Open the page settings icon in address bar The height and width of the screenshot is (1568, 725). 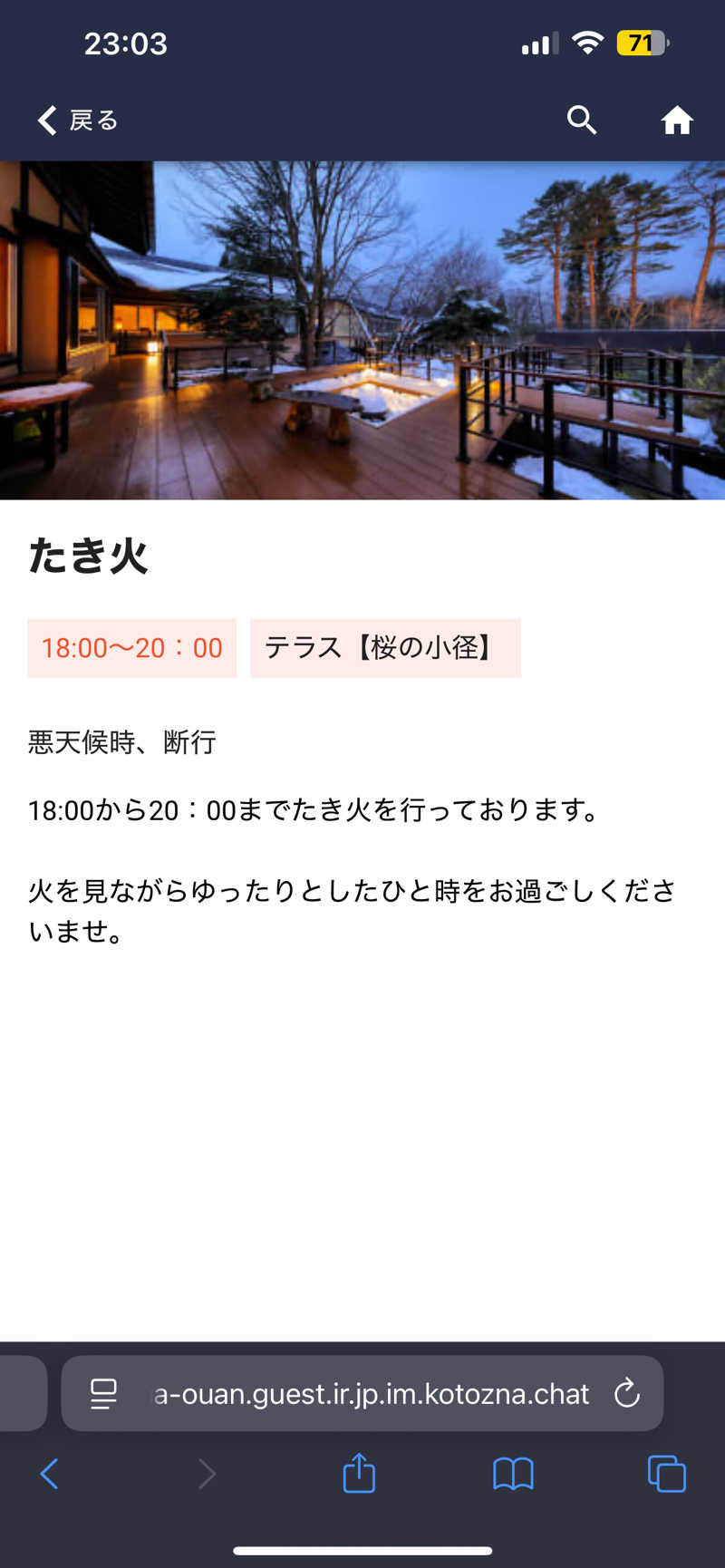pyautogui.click(x=104, y=1393)
